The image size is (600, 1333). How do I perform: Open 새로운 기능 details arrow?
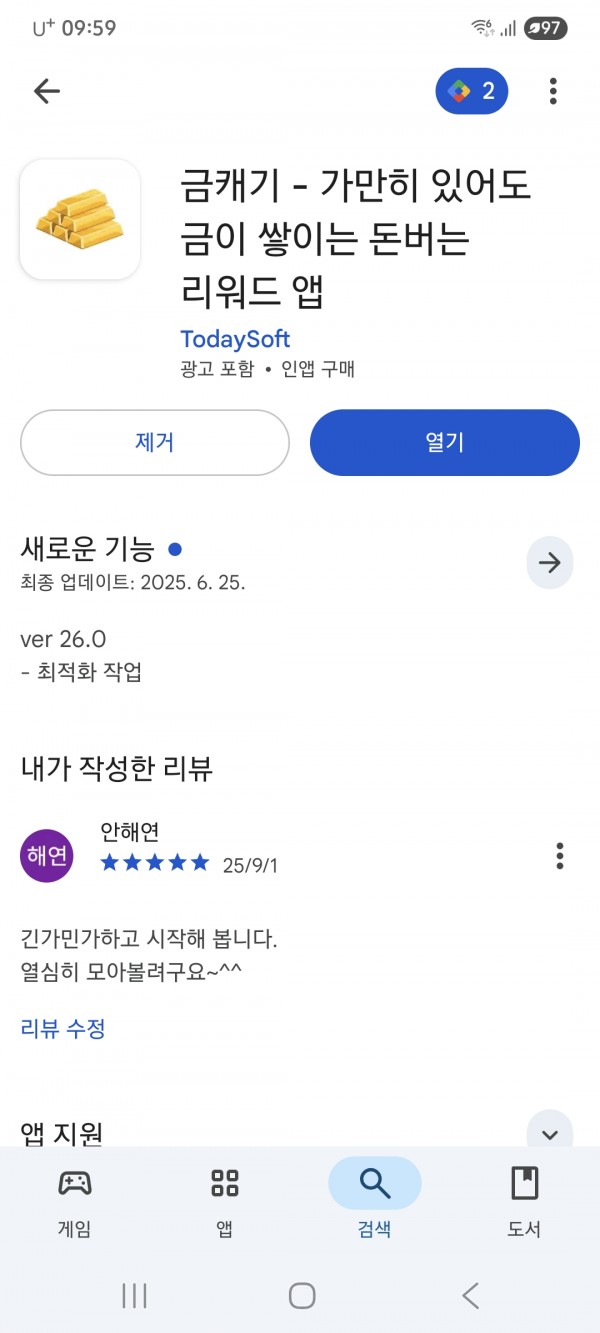(550, 563)
